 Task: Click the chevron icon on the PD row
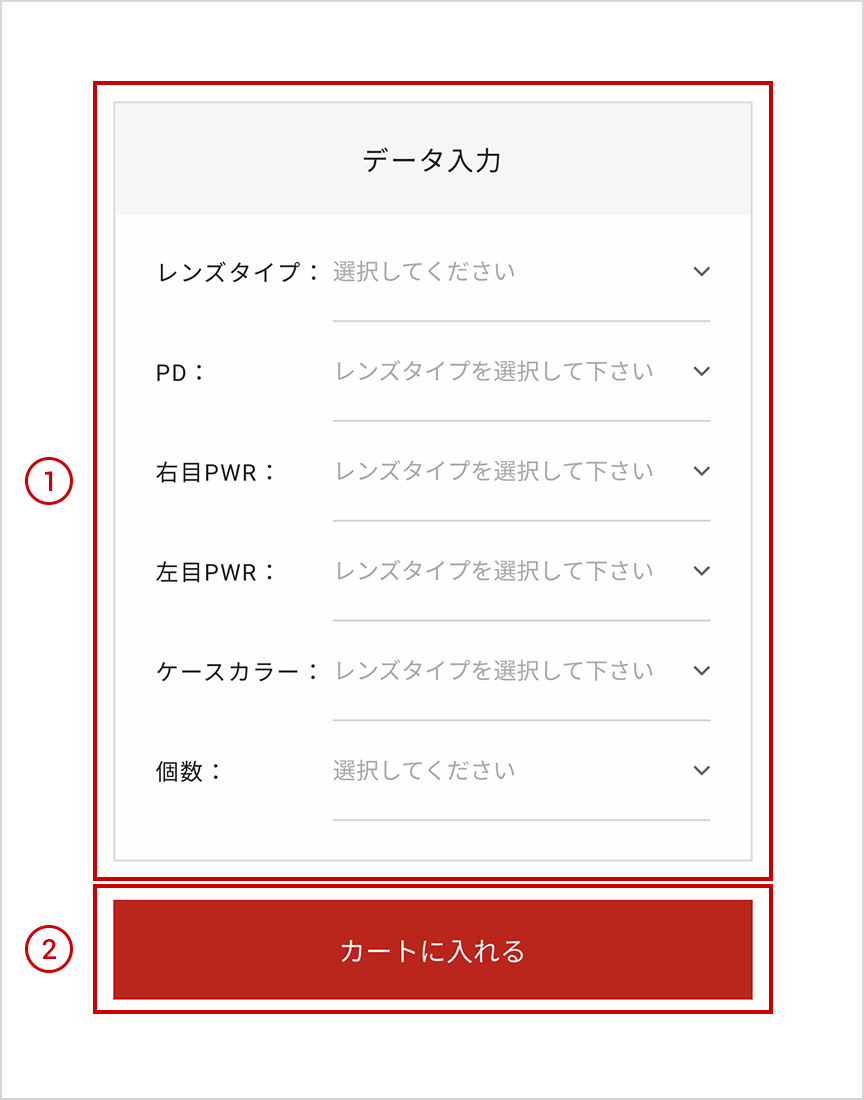(x=702, y=371)
